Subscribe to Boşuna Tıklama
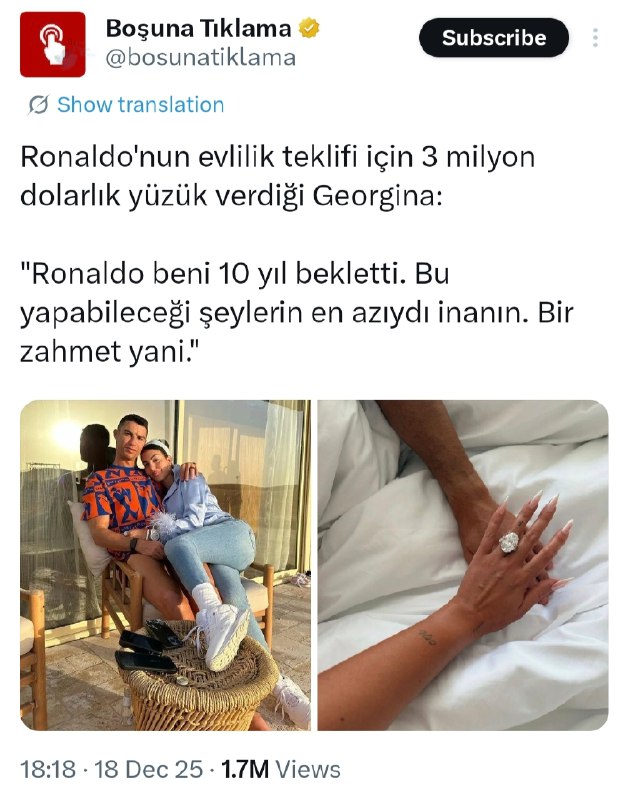The height and width of the screenshot is (800, 628). [494, 38]
